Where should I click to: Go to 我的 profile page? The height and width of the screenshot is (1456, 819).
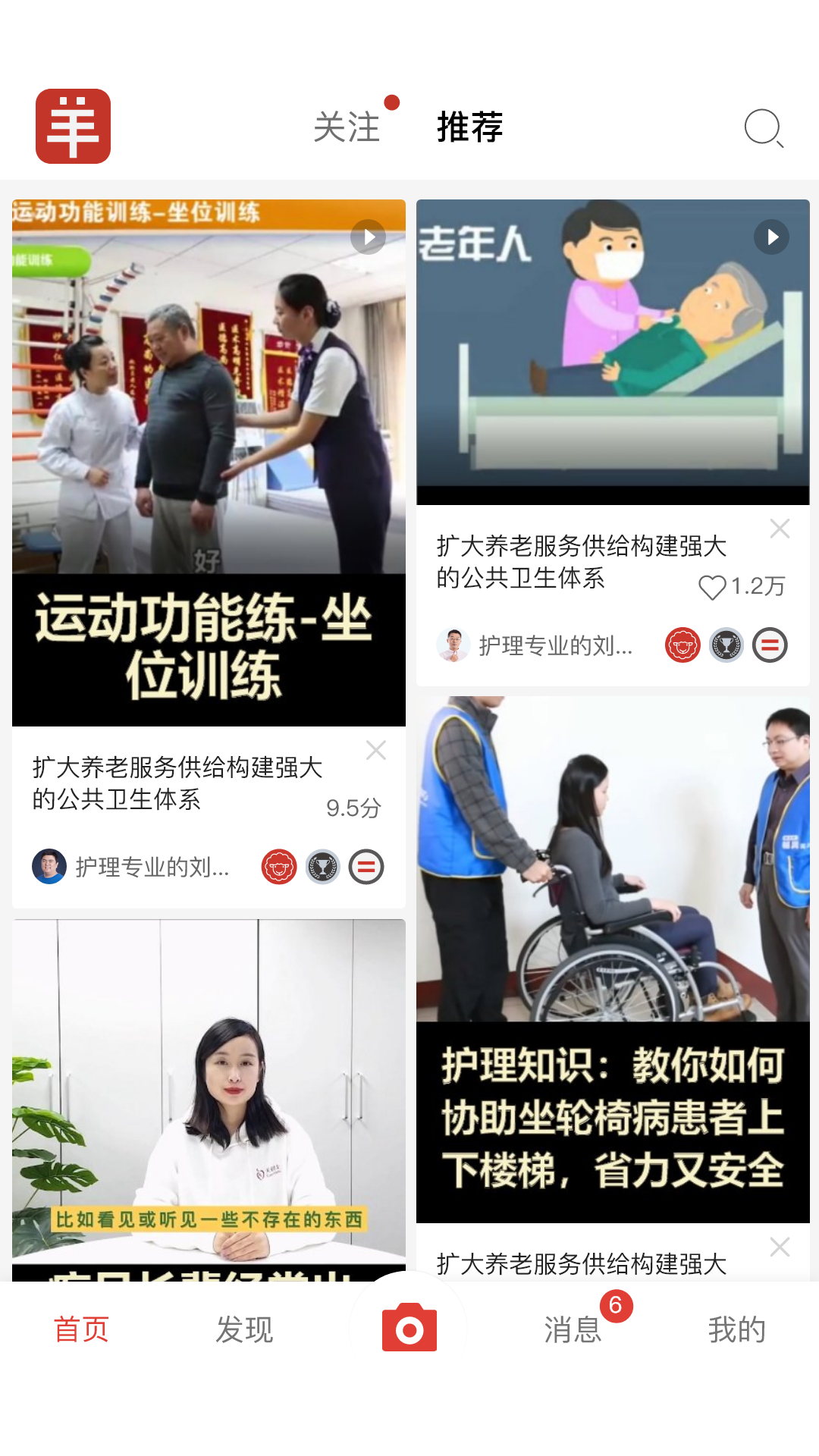[x=736, y=1329]
